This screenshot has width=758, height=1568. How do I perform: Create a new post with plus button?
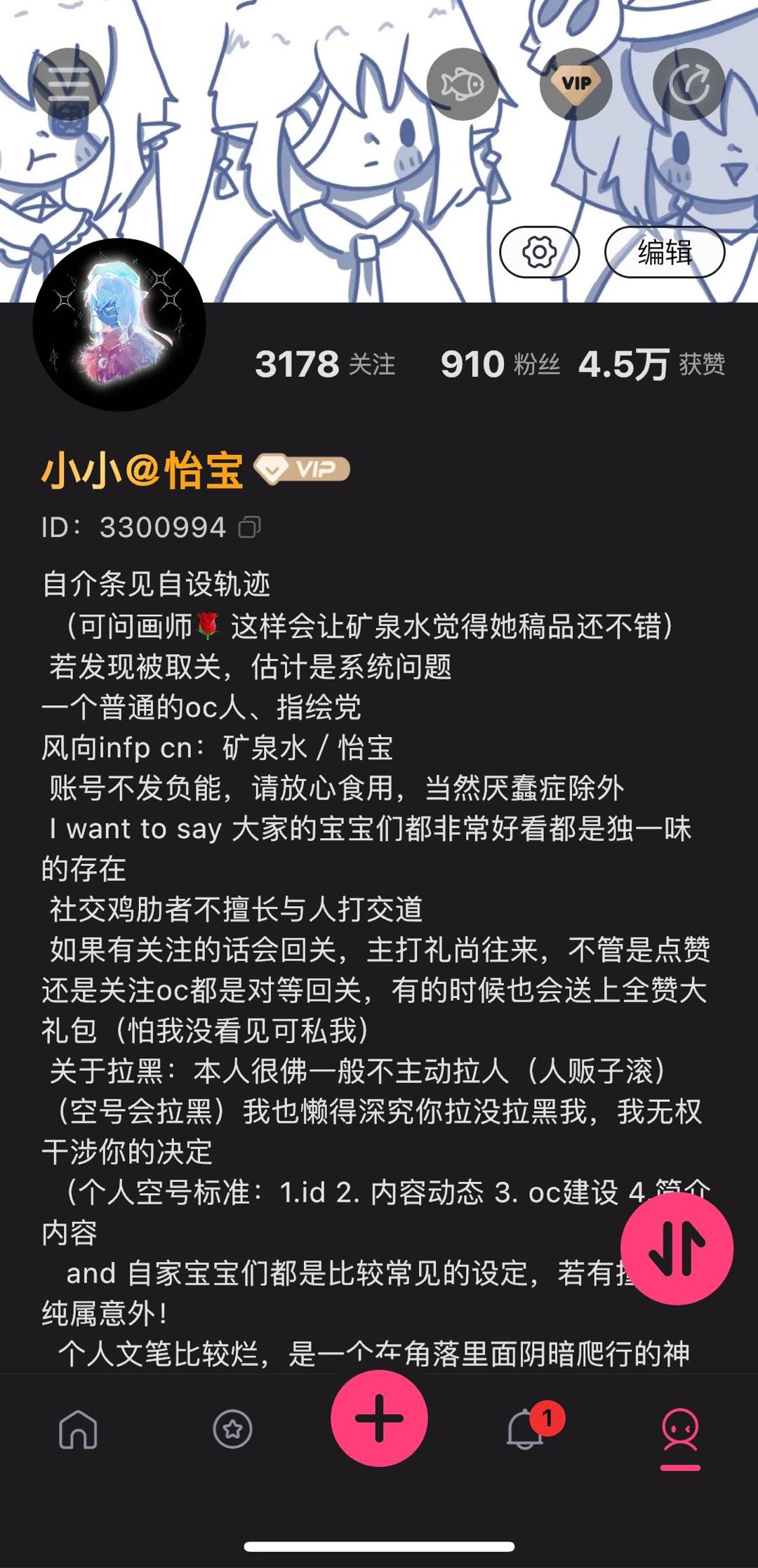(x=379, y=1418)
